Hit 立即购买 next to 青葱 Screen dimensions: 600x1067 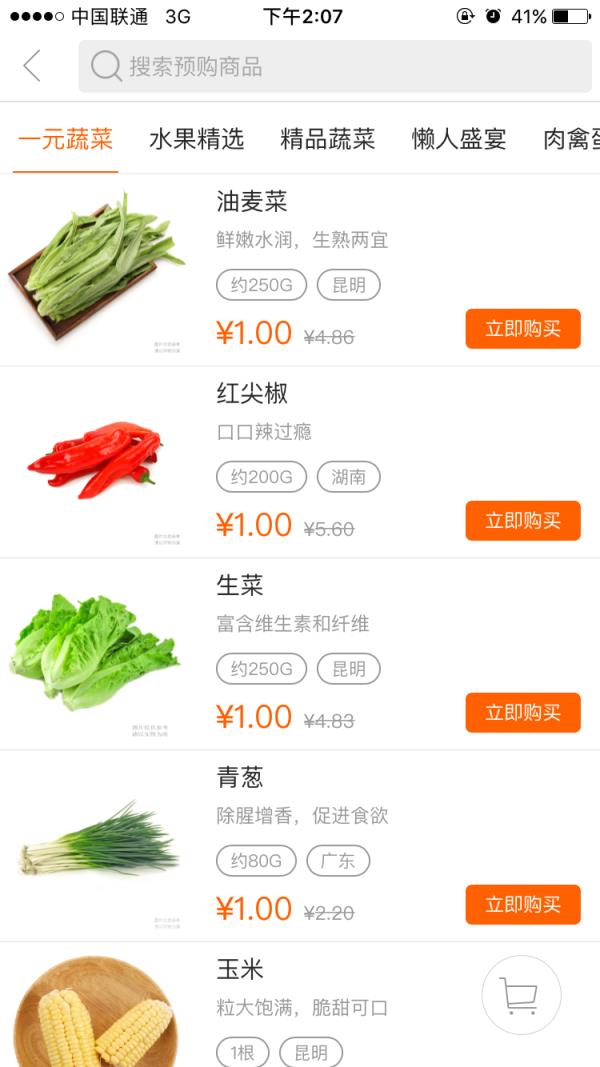[x=522, y=905]
